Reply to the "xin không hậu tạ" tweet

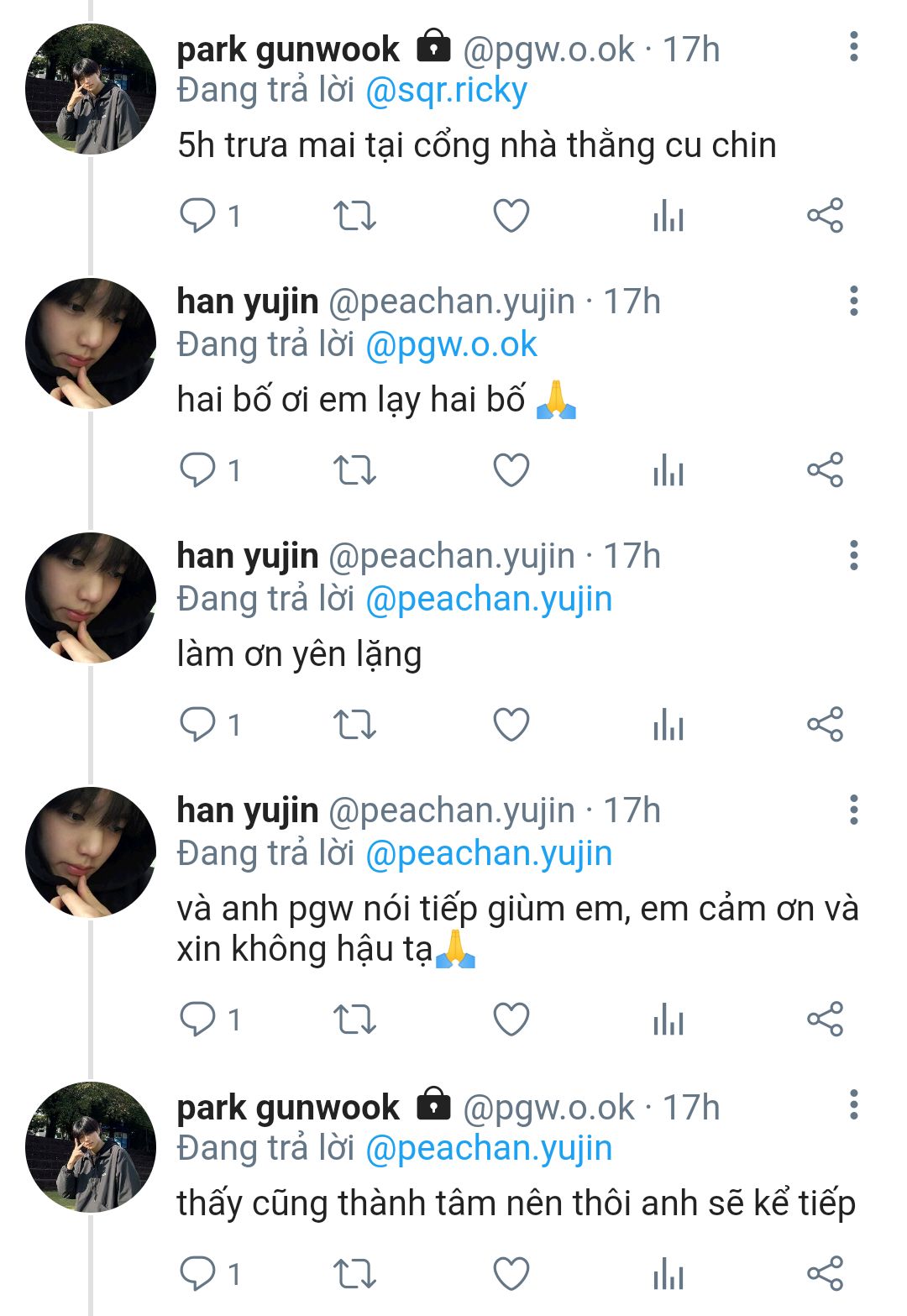(198, 1020)
